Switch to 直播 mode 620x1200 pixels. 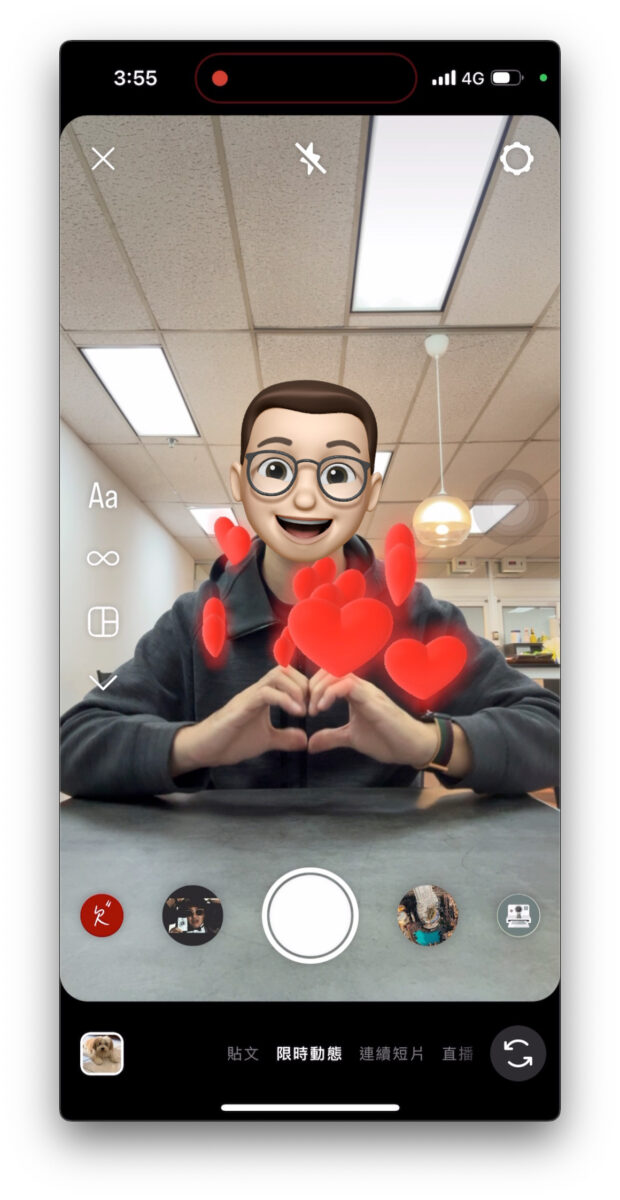click(458, 1054)
